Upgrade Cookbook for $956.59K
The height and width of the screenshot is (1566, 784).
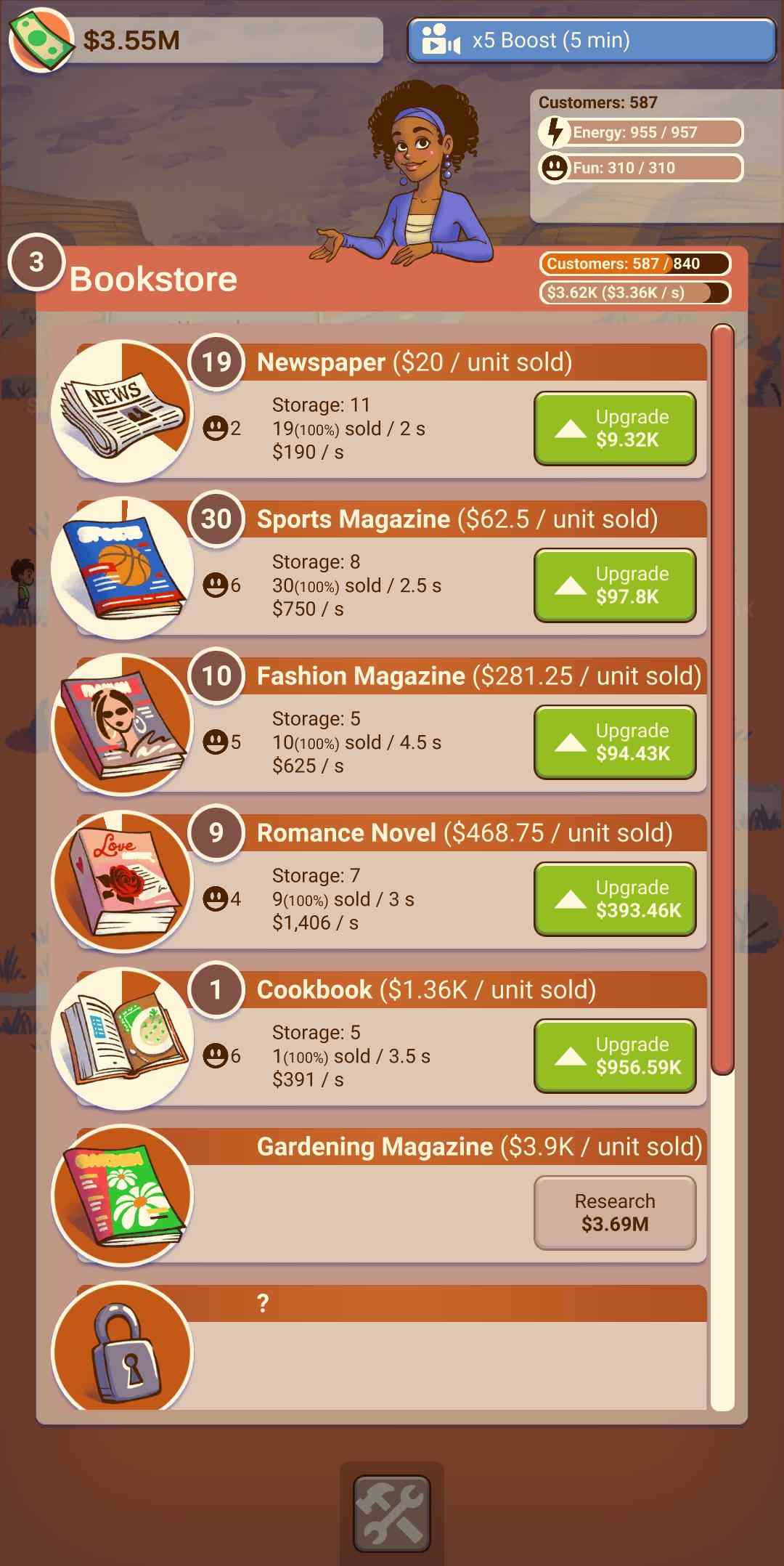(615, 1056)
